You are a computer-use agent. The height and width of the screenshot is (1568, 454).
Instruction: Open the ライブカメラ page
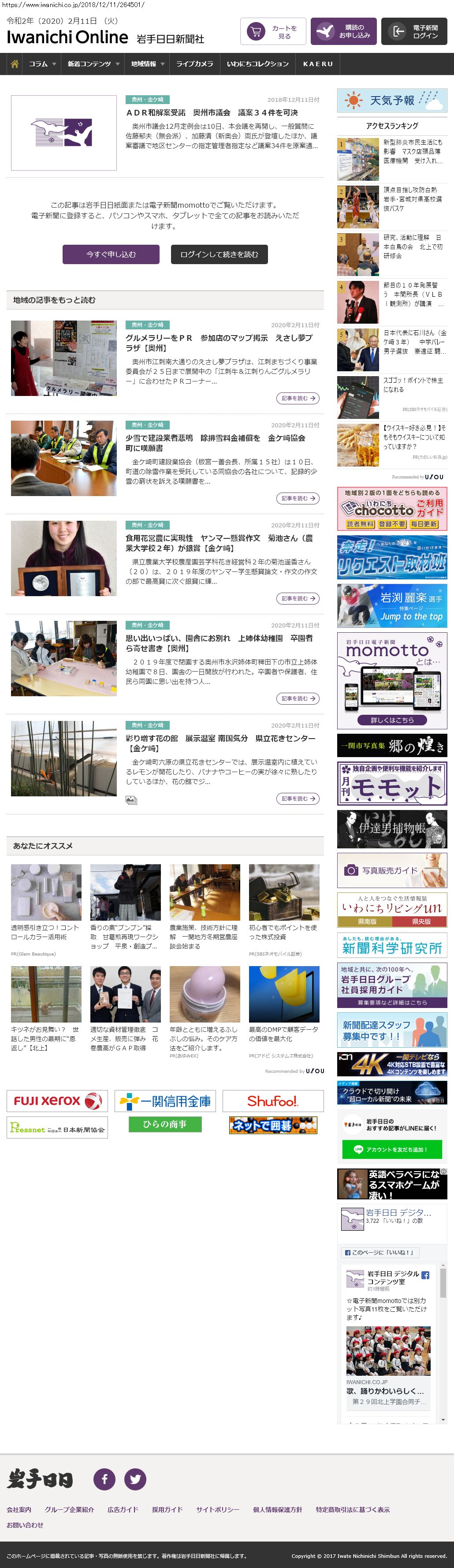(194, 64)
